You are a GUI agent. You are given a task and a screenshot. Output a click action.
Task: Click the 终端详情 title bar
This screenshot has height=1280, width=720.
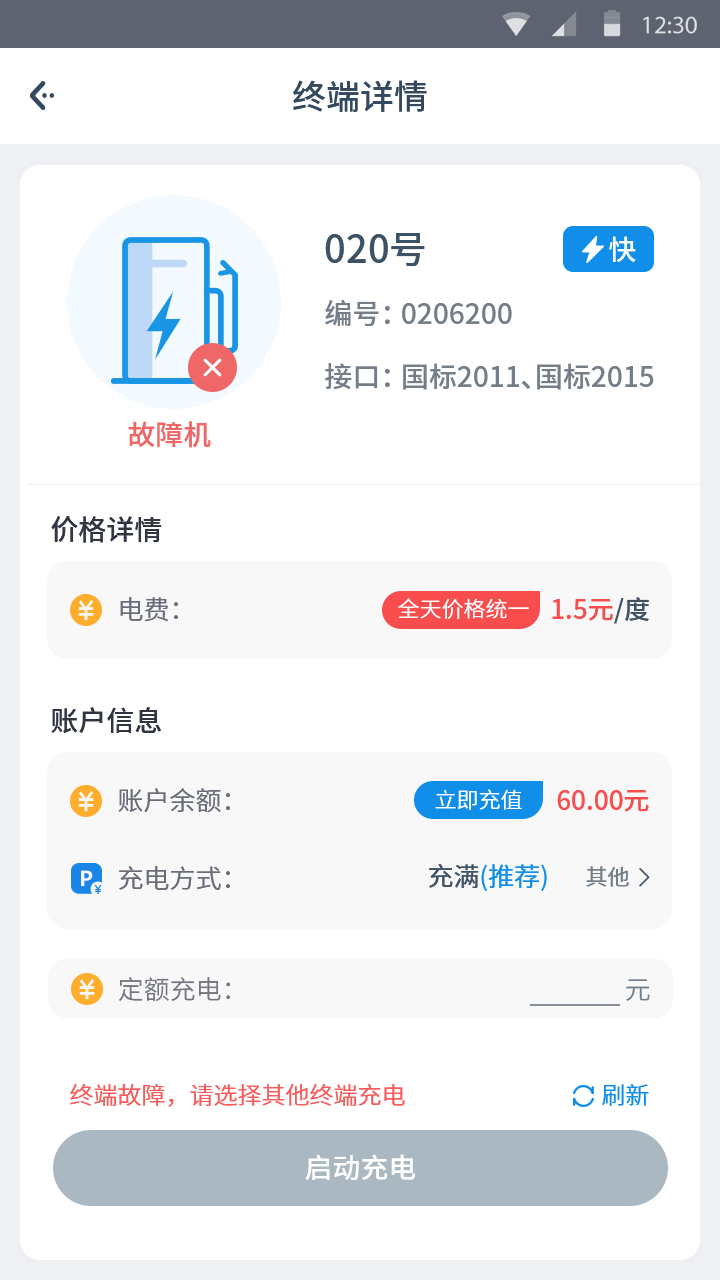[x=359, y=97]
